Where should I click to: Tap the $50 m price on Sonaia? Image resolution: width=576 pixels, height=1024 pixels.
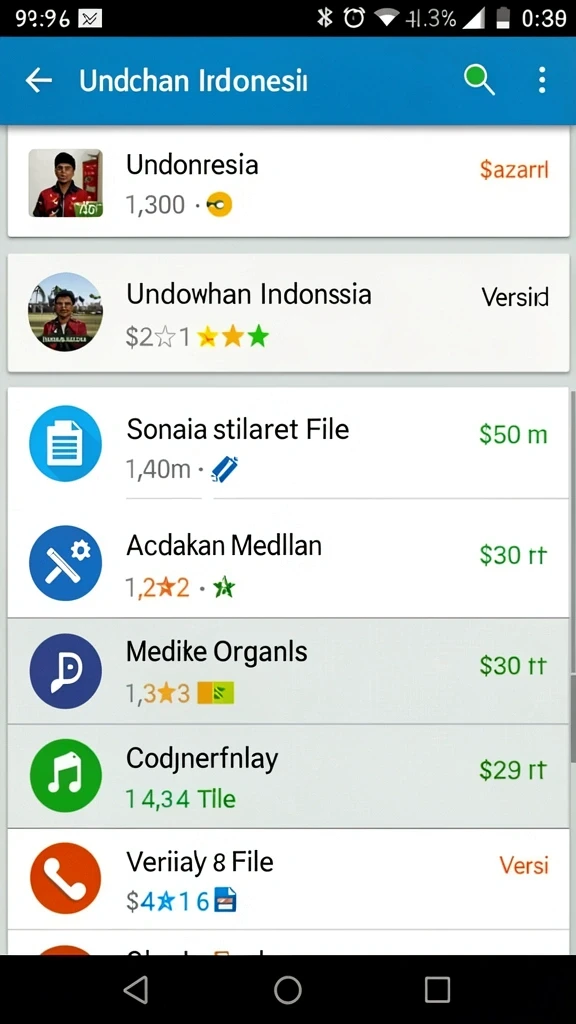513,434
